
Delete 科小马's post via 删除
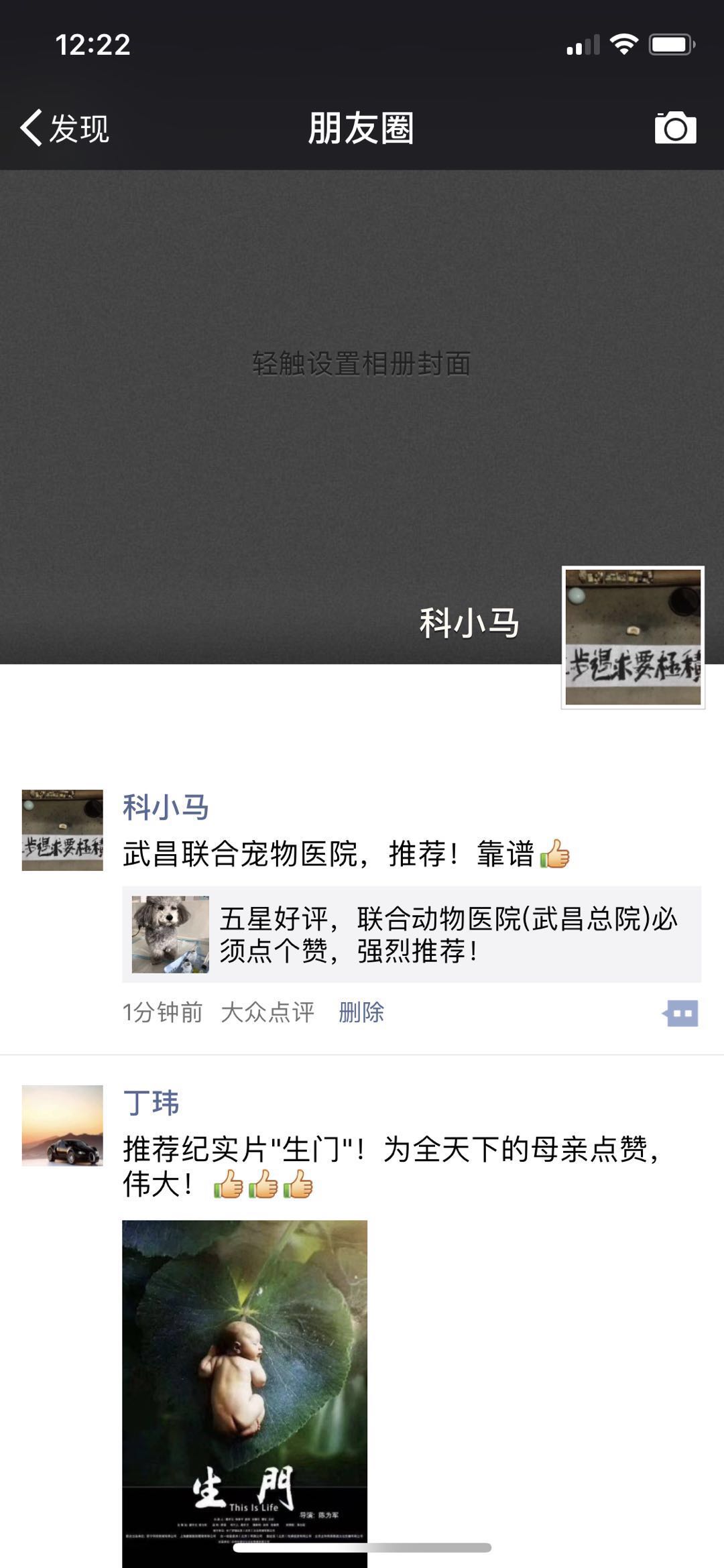click(x=361, y=1012)
